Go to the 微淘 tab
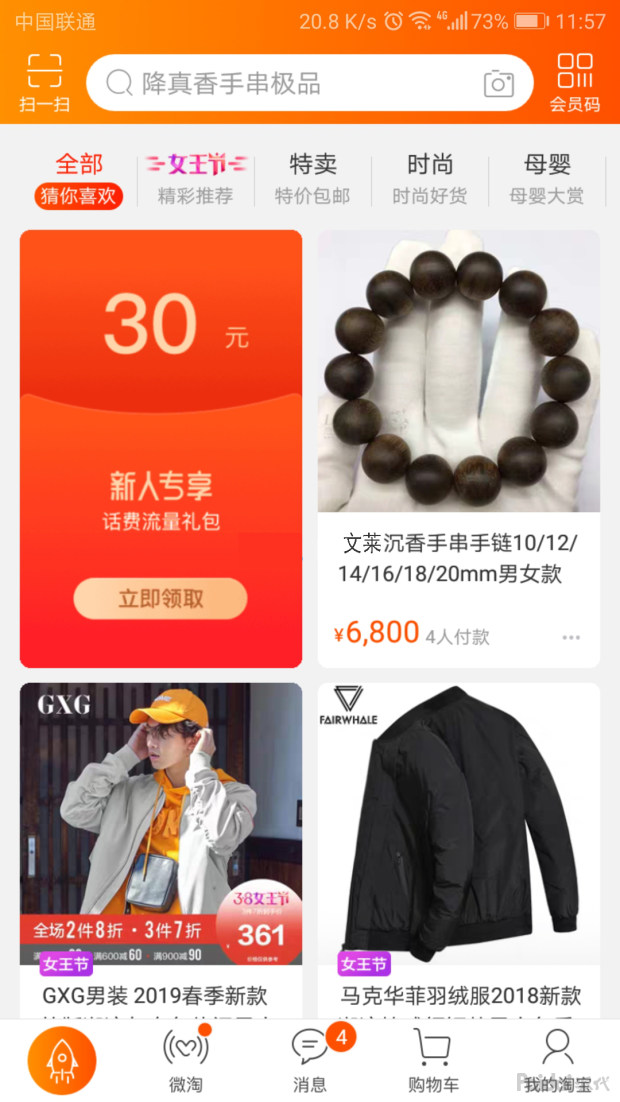This screenshot has height=1102, width=620. (x=186, y=1060)
